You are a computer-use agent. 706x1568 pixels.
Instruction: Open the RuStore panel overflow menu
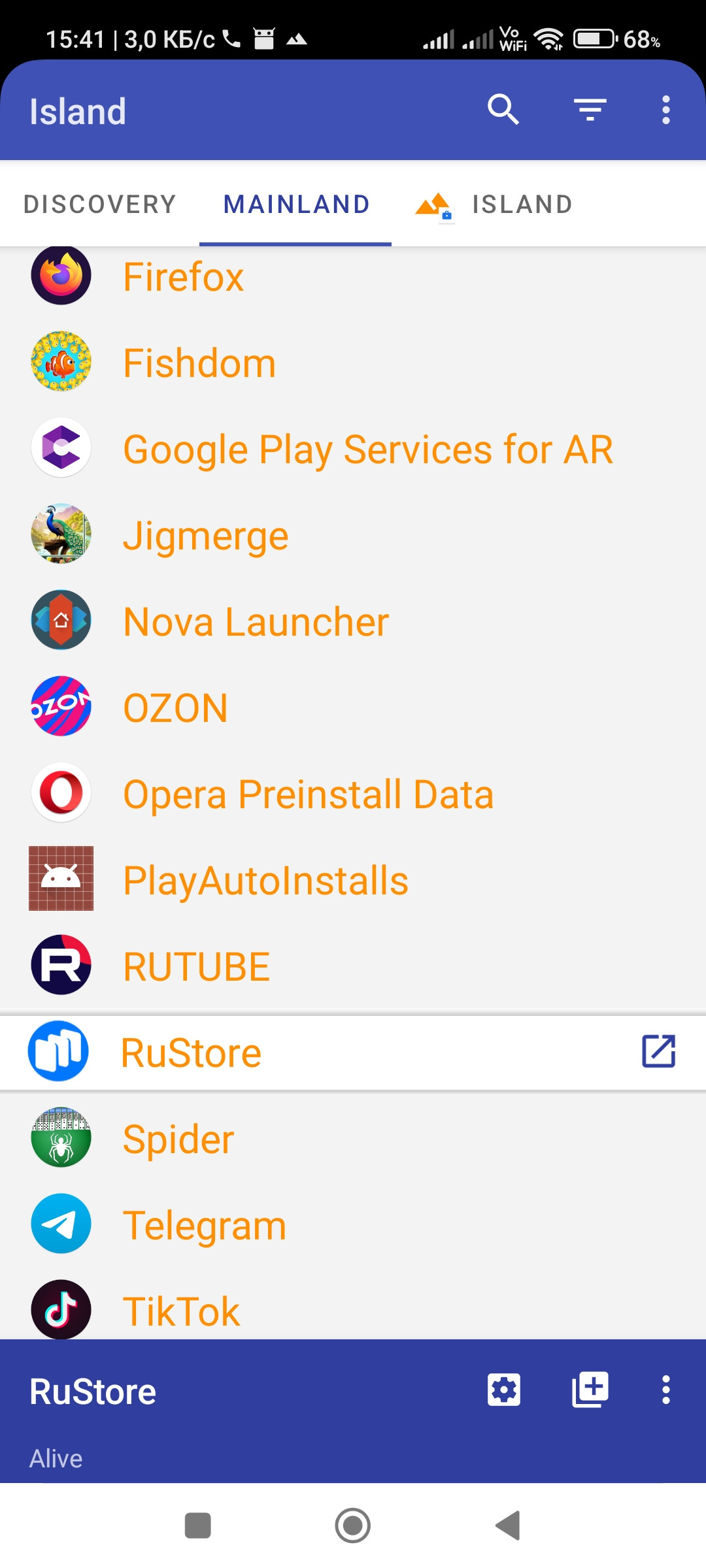tap(665, 1390)
